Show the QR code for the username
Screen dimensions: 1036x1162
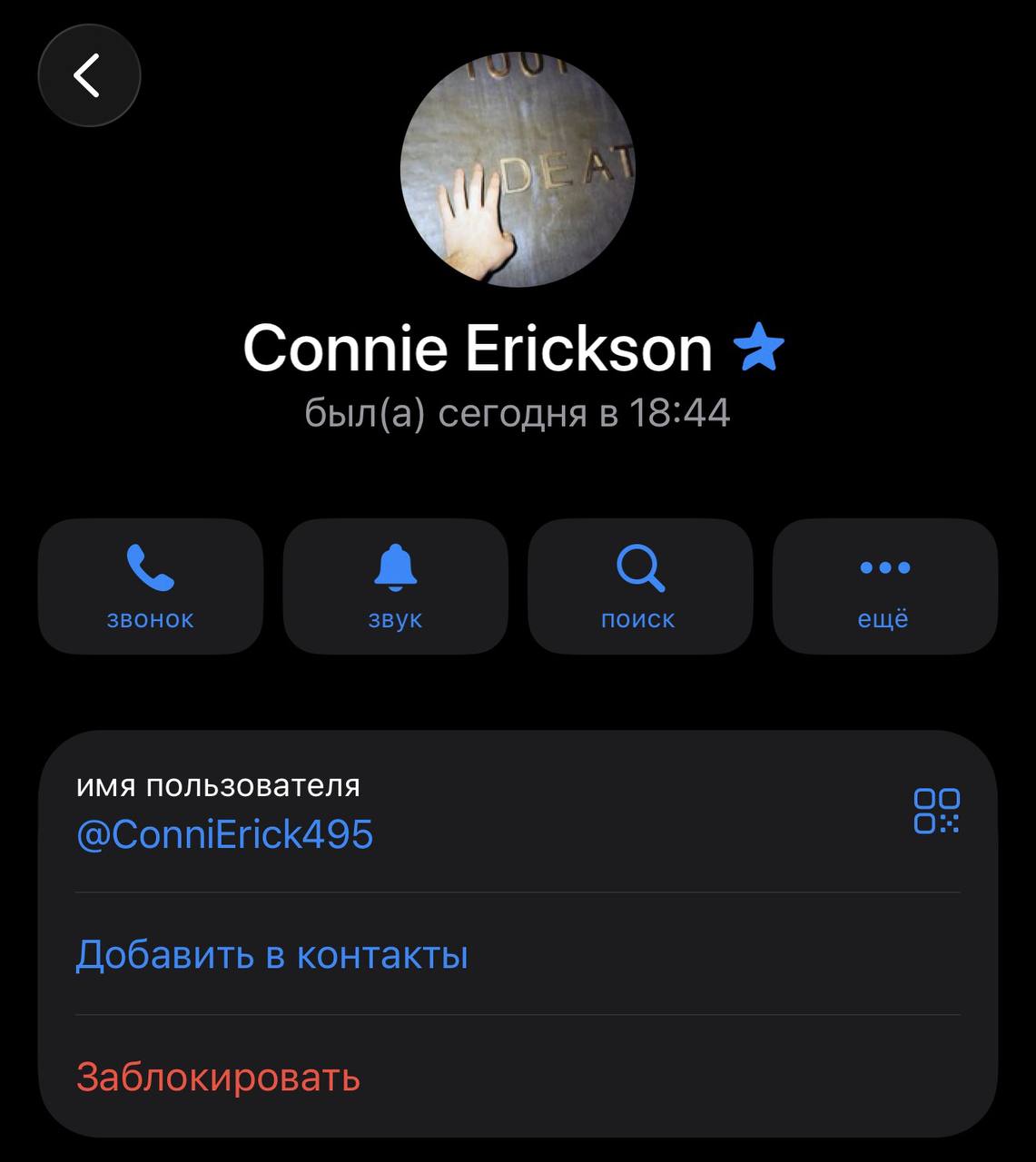(x=936, y=811)
